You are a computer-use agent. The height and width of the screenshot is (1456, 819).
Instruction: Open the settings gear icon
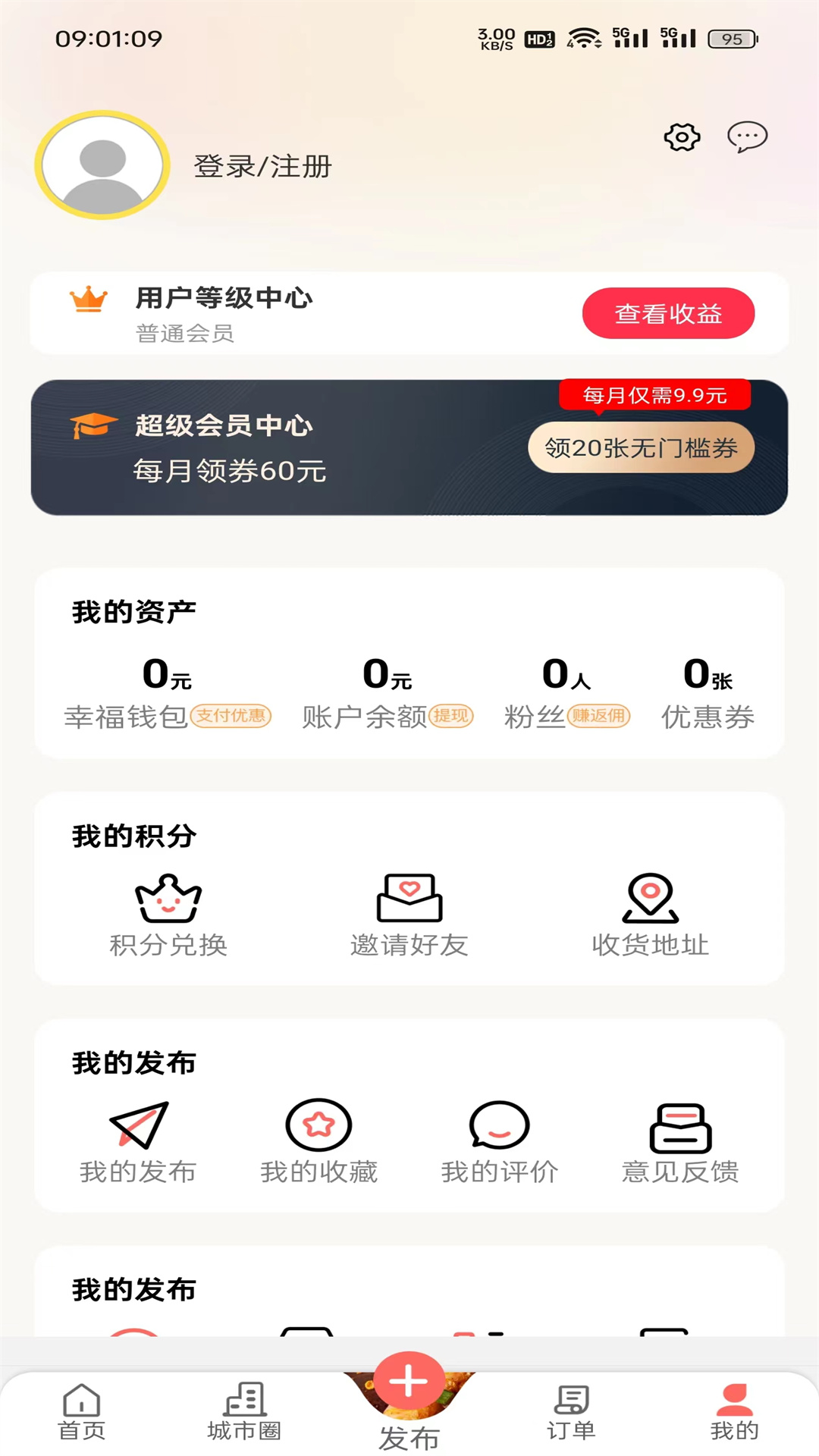(x=680, y=137)
